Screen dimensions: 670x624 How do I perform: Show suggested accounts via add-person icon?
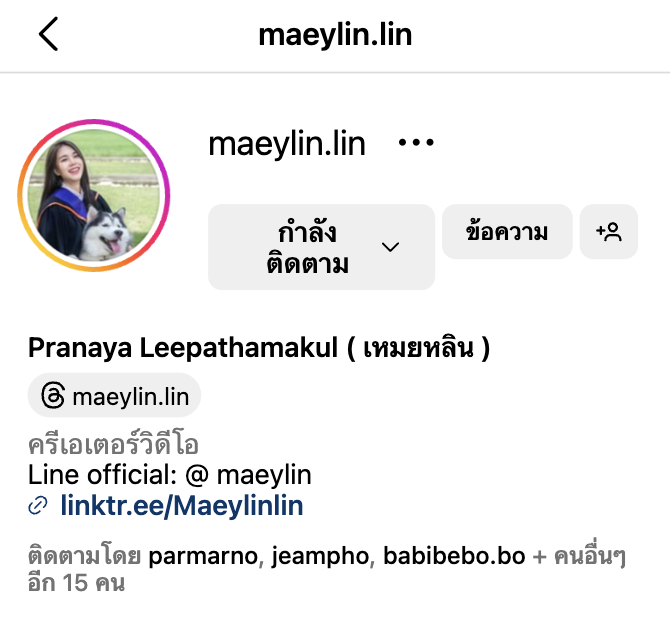pyautogui.click(x=608, y=232)
